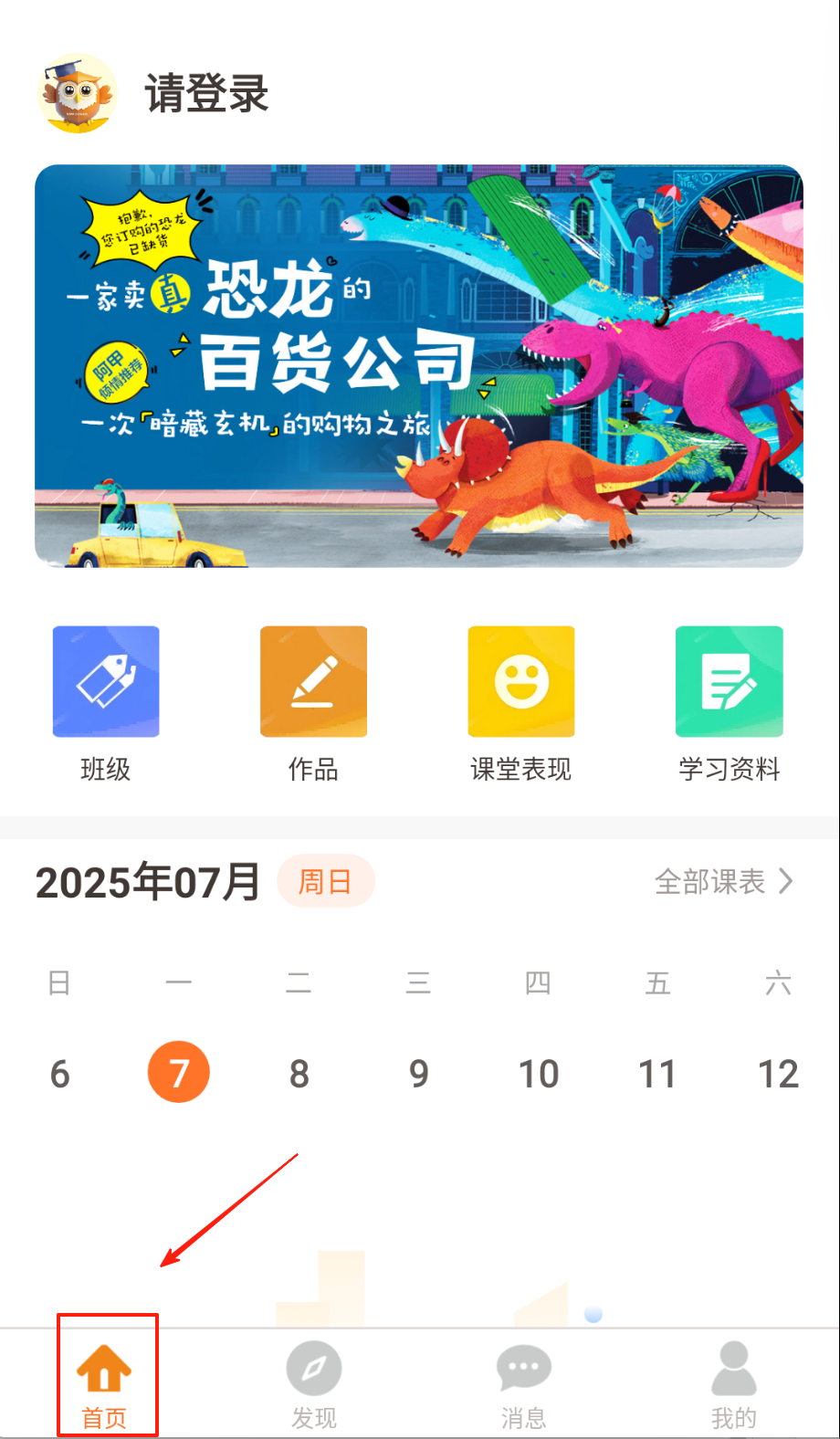The image size is (840, 1439).
Task: Select date 11 in the calendar
Action: point(657,1073)
